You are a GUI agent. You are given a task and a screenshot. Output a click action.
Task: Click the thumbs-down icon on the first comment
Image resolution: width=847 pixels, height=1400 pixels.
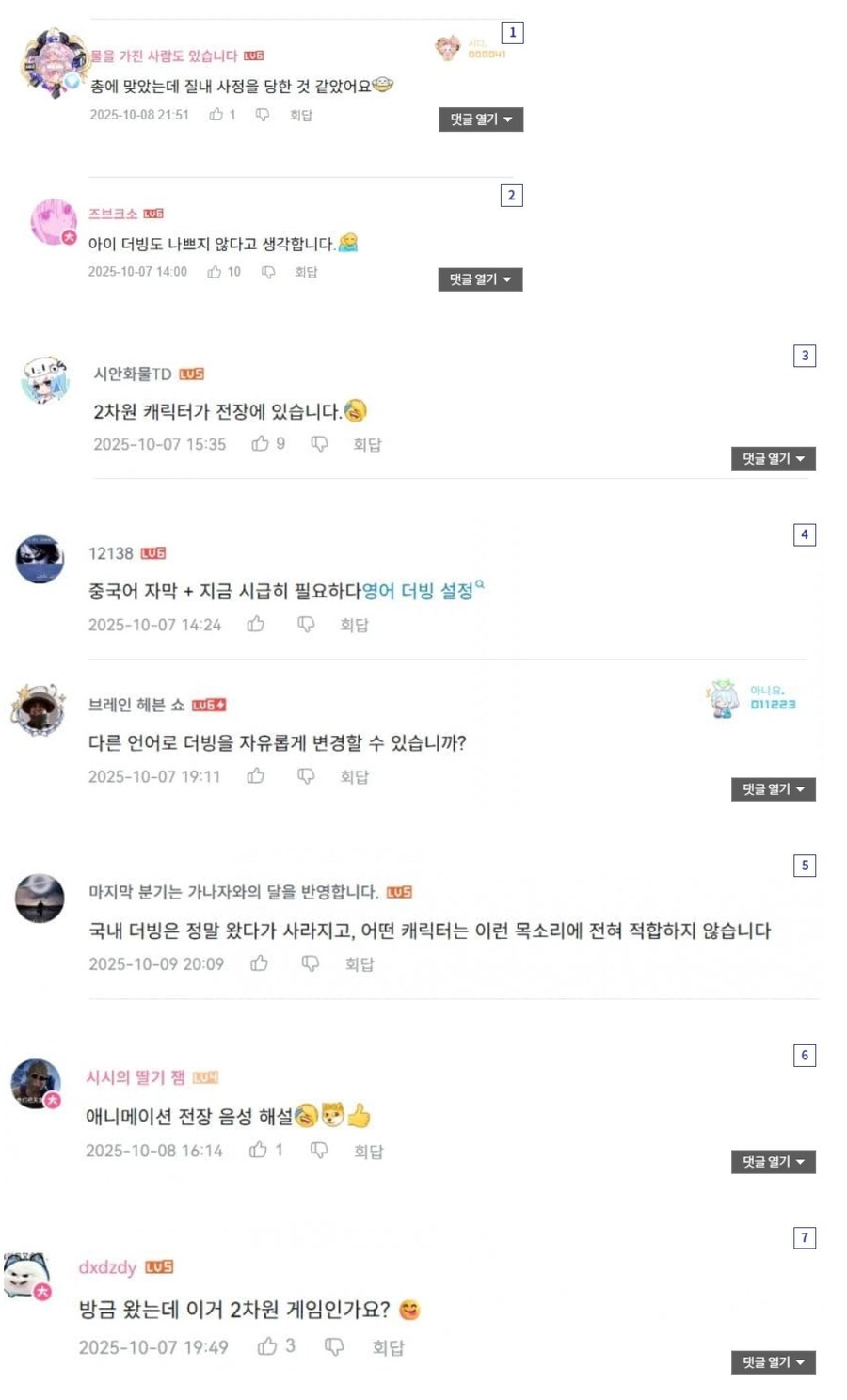(x=261, y=115)
